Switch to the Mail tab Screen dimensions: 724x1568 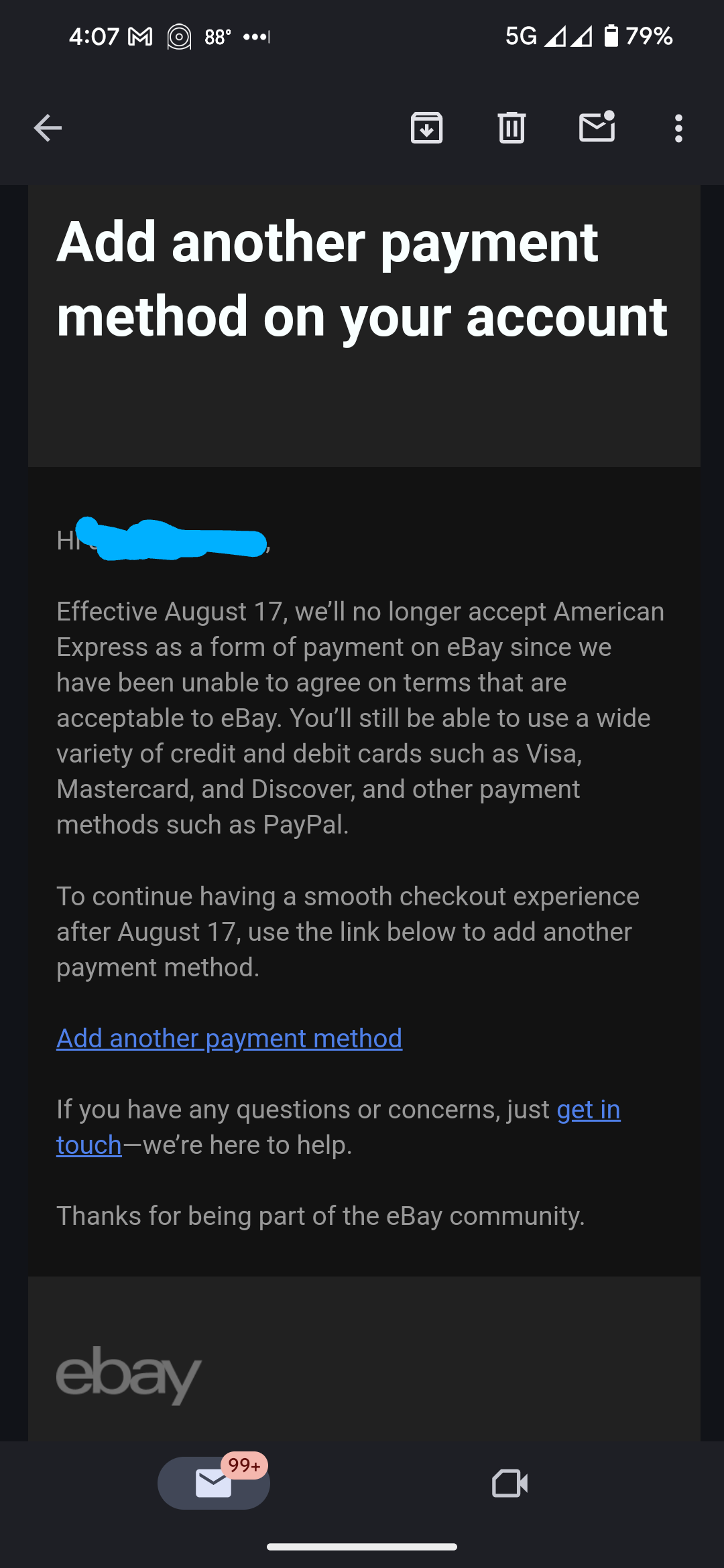[213, 1482]
